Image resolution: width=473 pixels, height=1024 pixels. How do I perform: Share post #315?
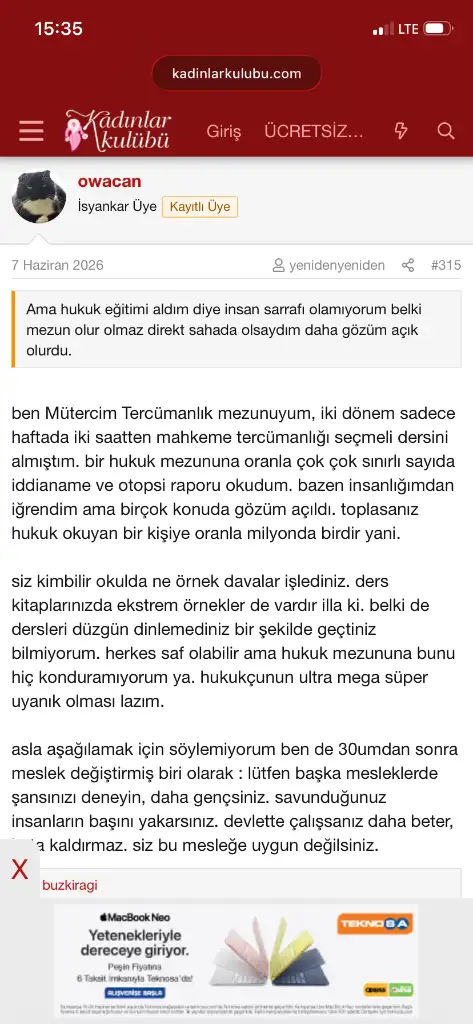click(408, 265)
